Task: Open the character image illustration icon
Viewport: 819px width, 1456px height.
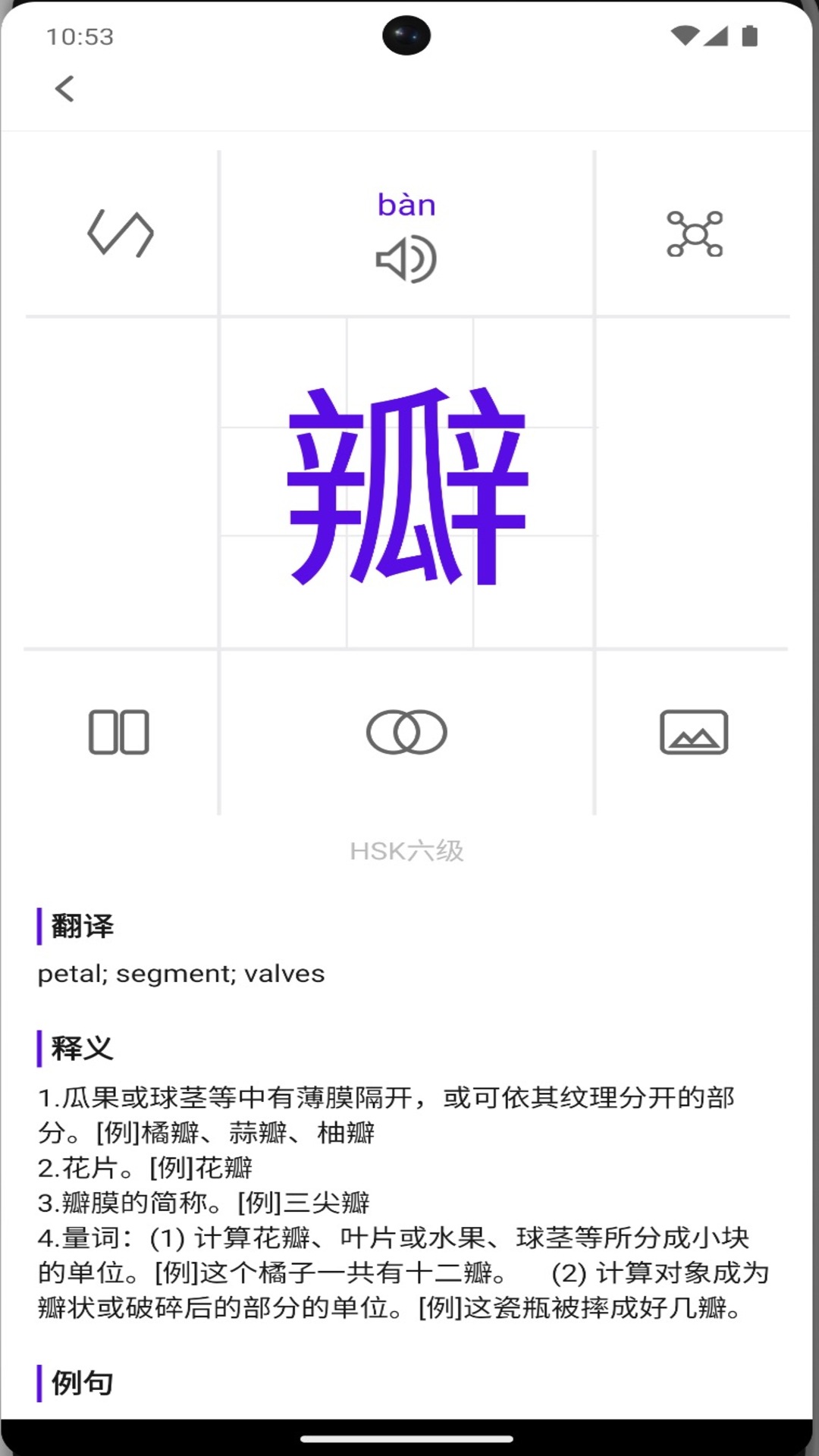Action: point(695,730)
